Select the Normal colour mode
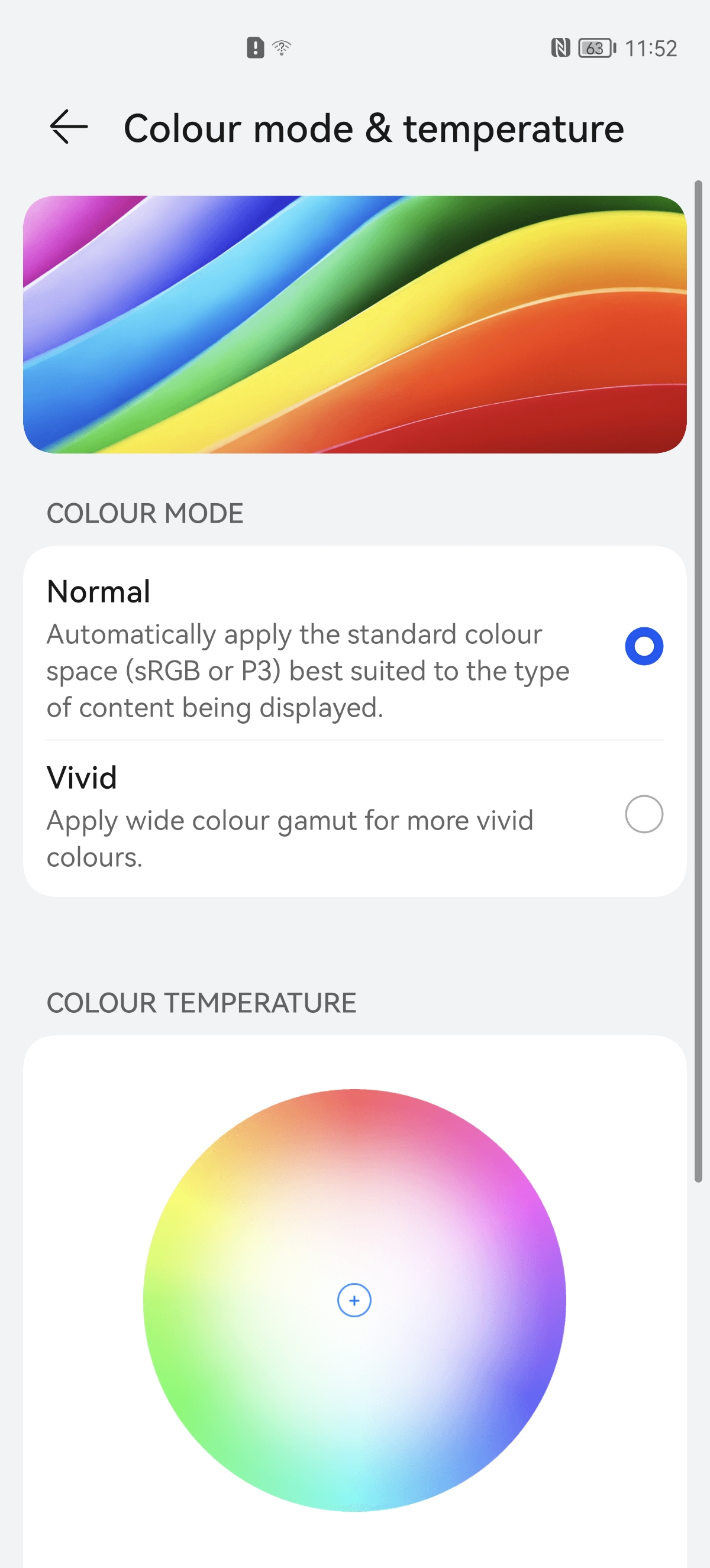The image size is (710, 1568). point(643,646)
